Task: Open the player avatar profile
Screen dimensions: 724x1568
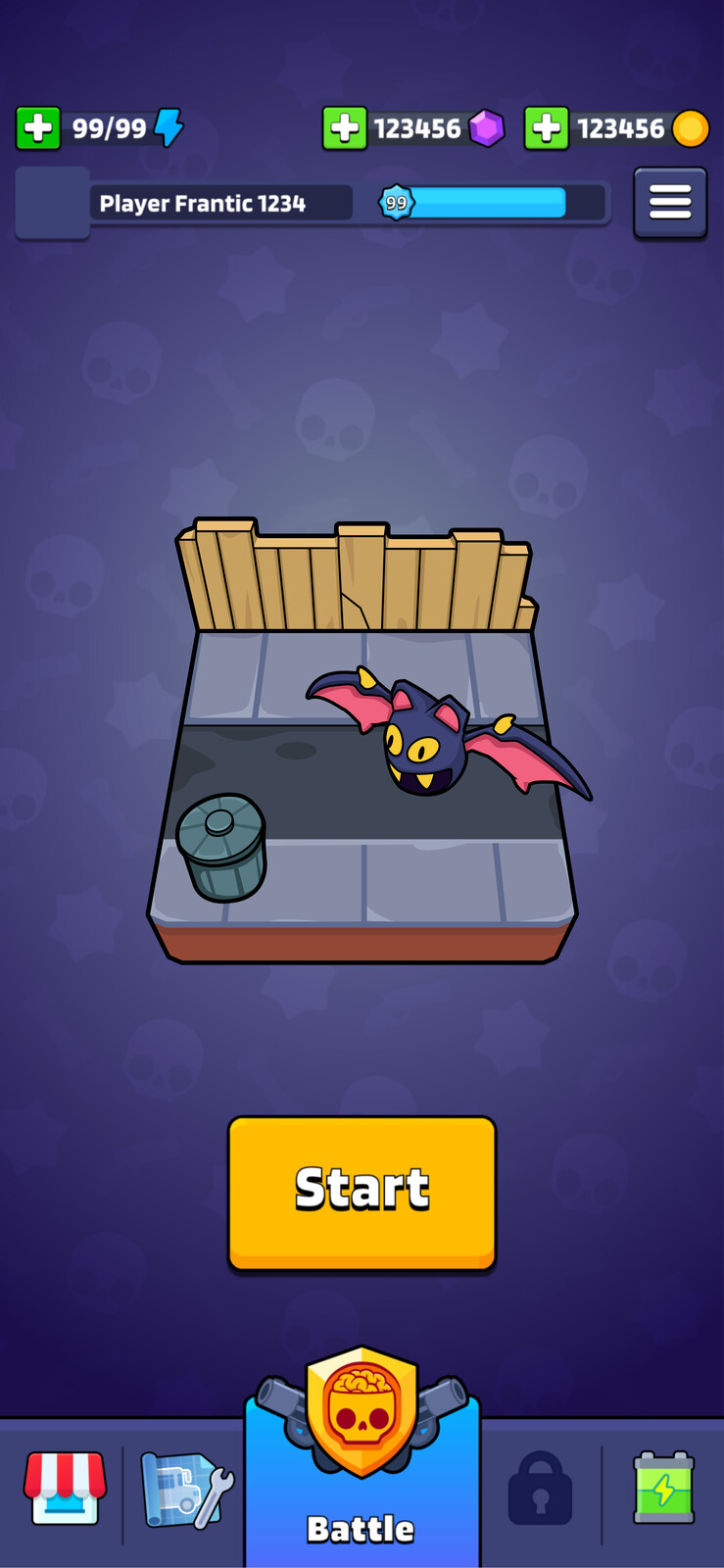Action: click(x=52, y=203)
